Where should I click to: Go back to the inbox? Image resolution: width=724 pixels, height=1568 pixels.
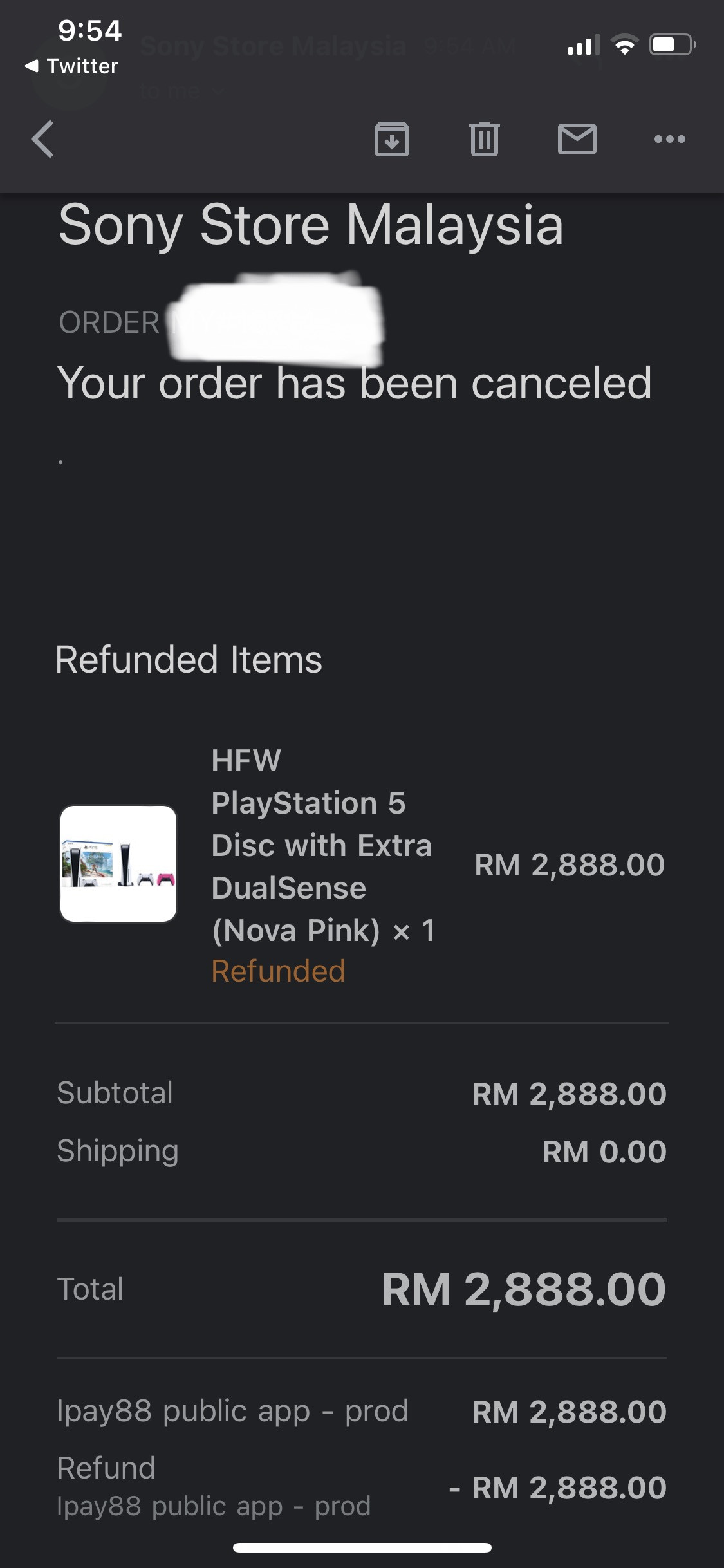42,139
